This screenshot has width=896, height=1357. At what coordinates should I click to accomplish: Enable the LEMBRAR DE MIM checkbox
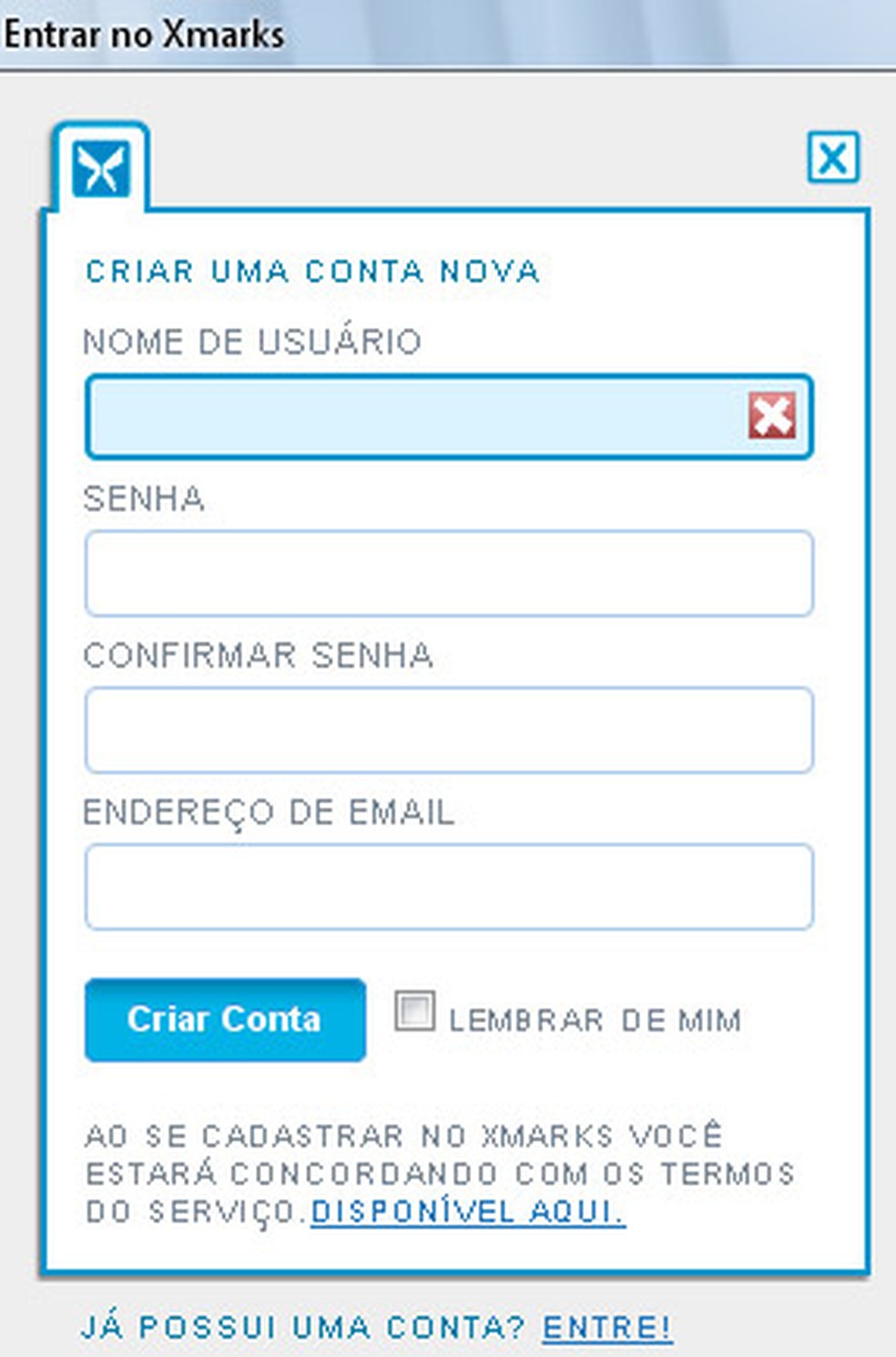pyautogui.click(x=415, y=1012)
